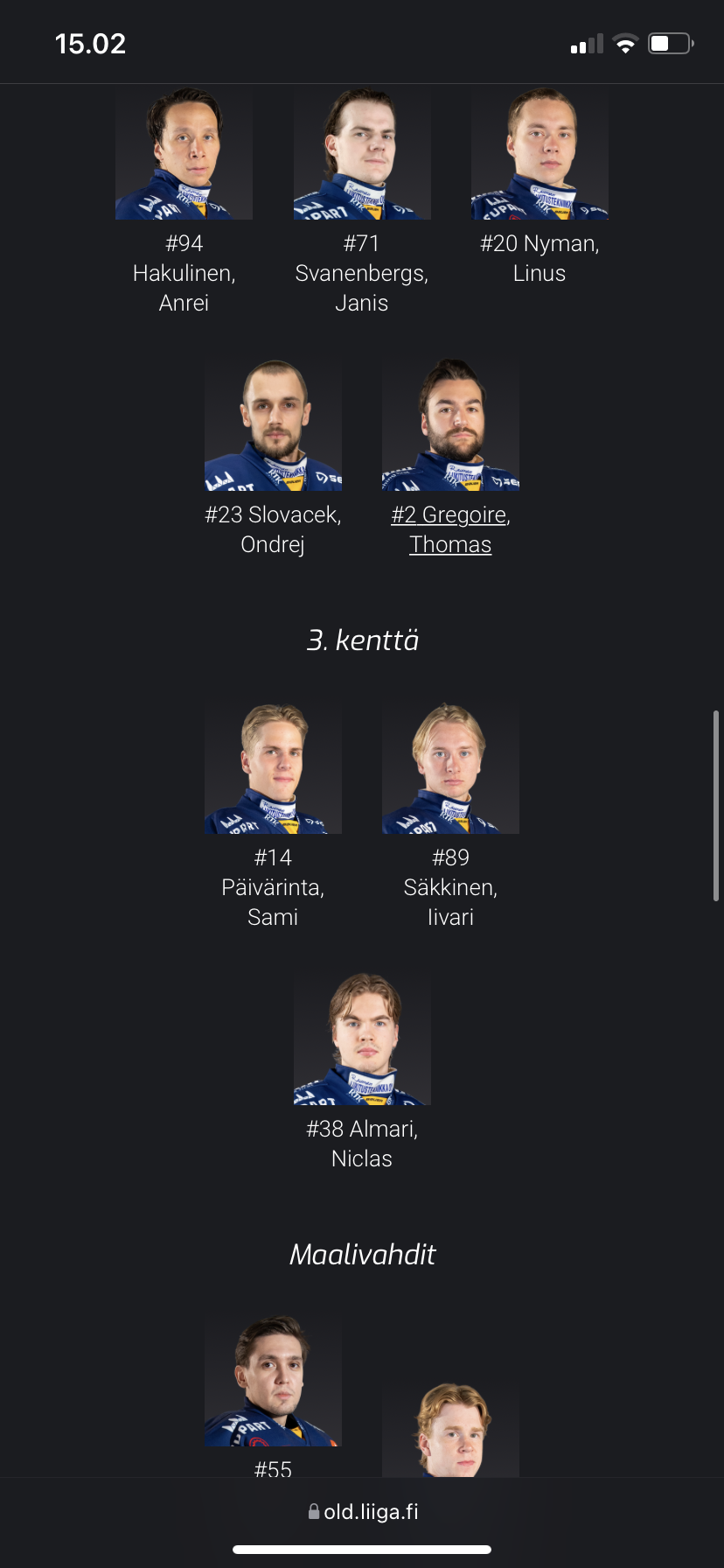View Linus Nyman's player page
The width and height of the screenshot is (724, 1568).
click(x=540, y=258)
